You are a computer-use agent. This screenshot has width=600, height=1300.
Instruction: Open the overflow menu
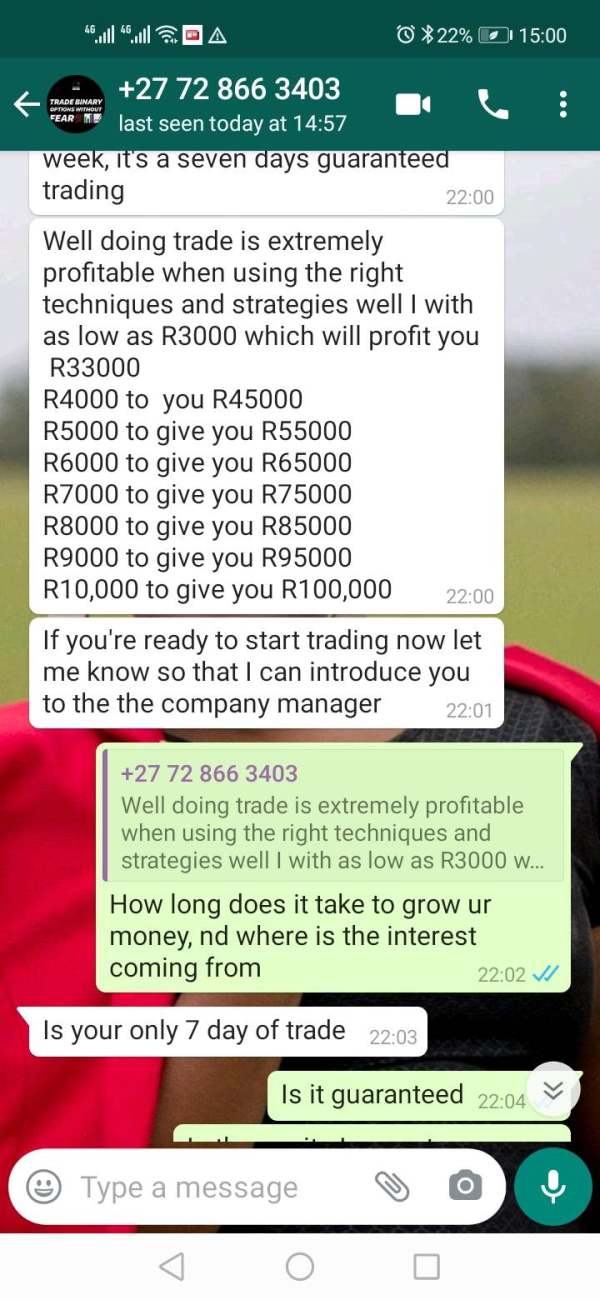click(x=563, y=104)
